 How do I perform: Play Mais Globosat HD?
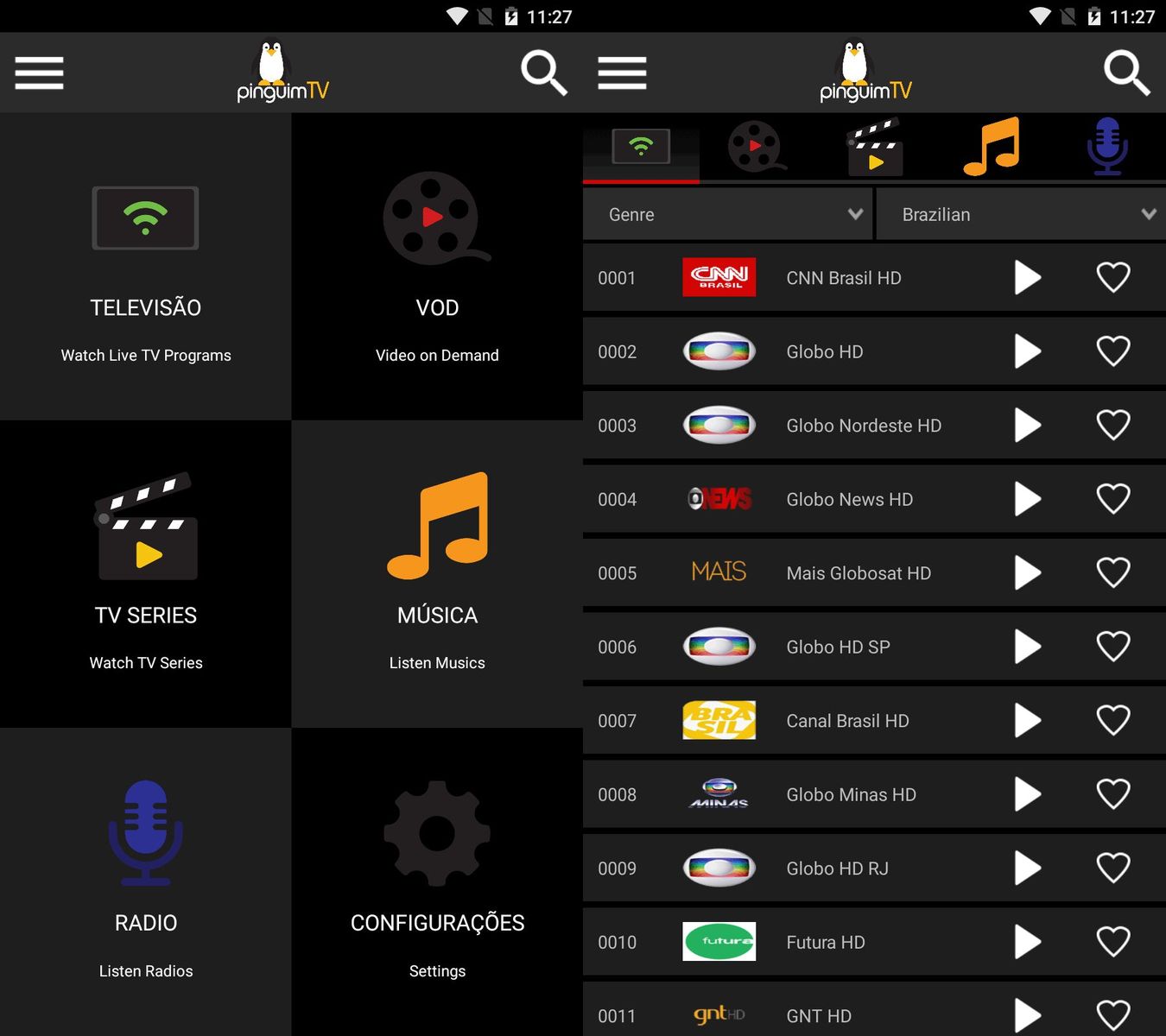coord(1027,572)
